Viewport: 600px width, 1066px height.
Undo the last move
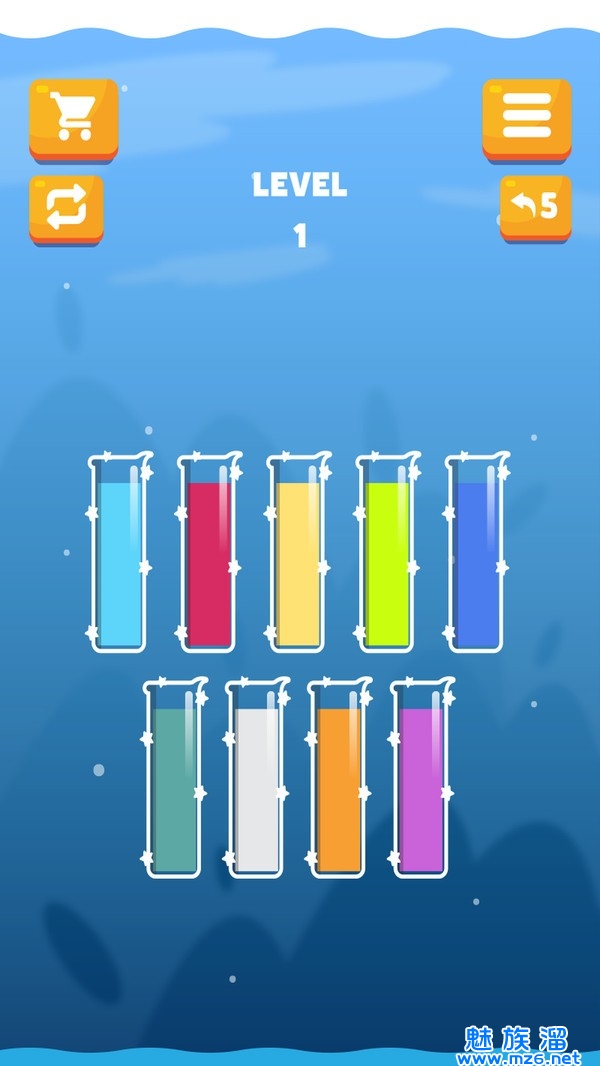535,206
